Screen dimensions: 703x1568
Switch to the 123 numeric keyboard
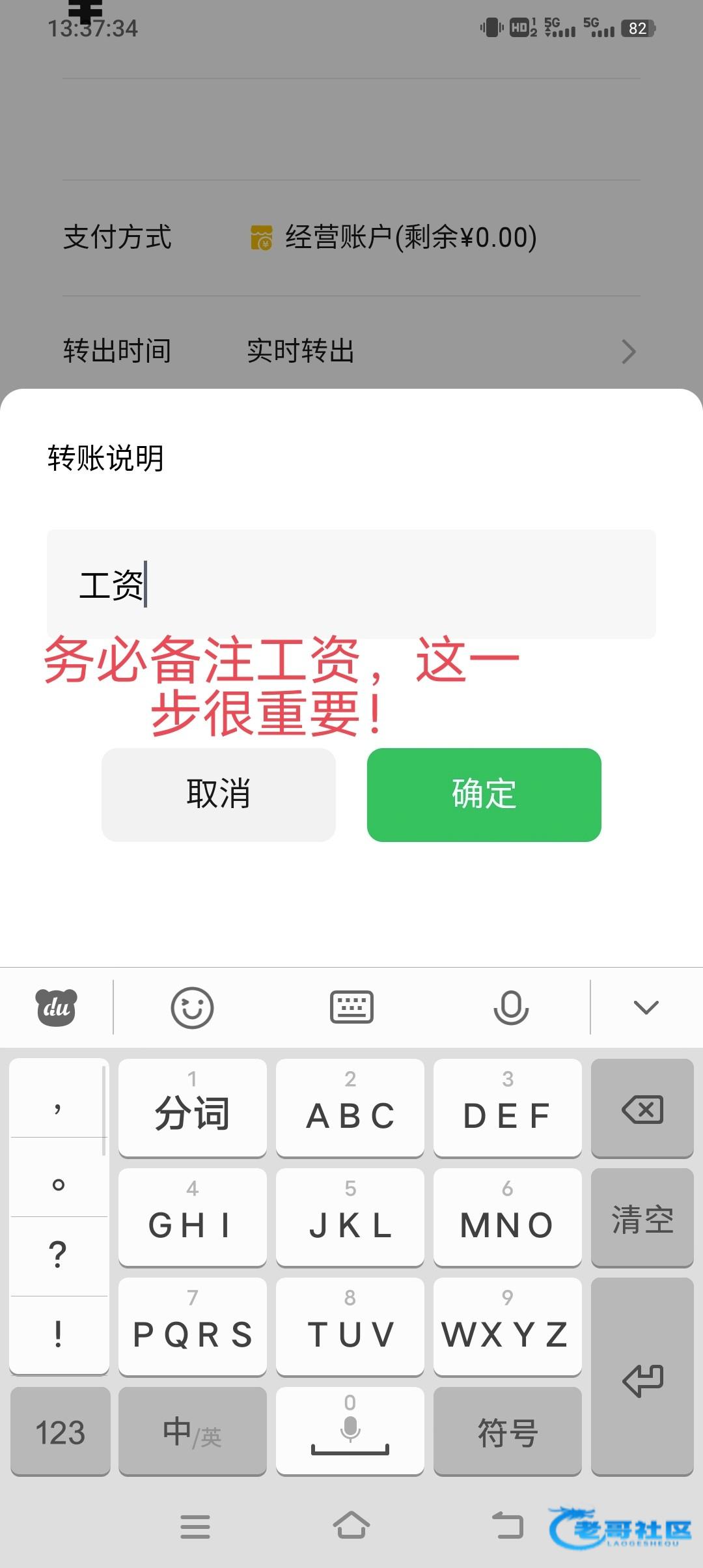pos(61,1431)
